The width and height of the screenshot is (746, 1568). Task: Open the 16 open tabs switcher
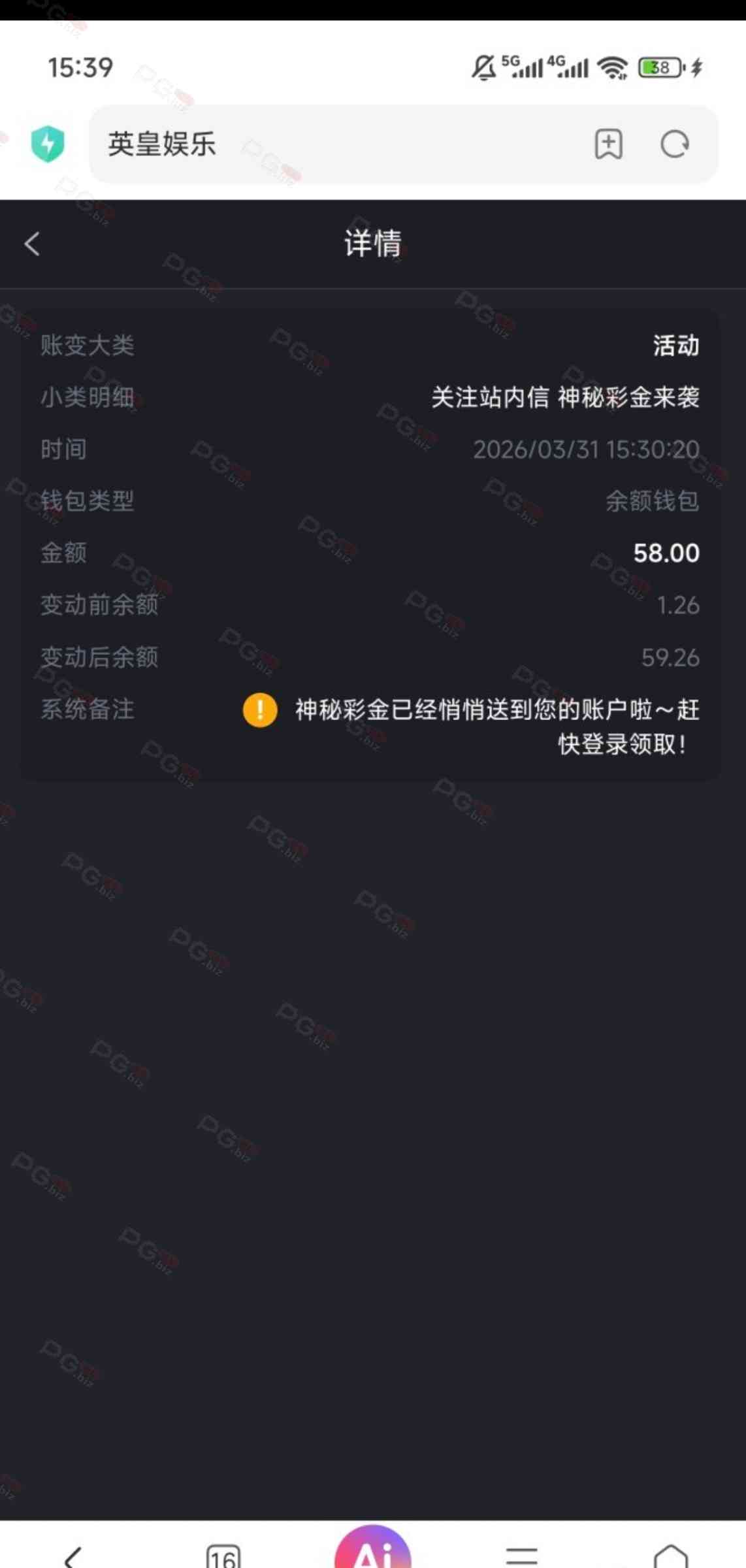pyautogui.click(x=223, y=1556)
